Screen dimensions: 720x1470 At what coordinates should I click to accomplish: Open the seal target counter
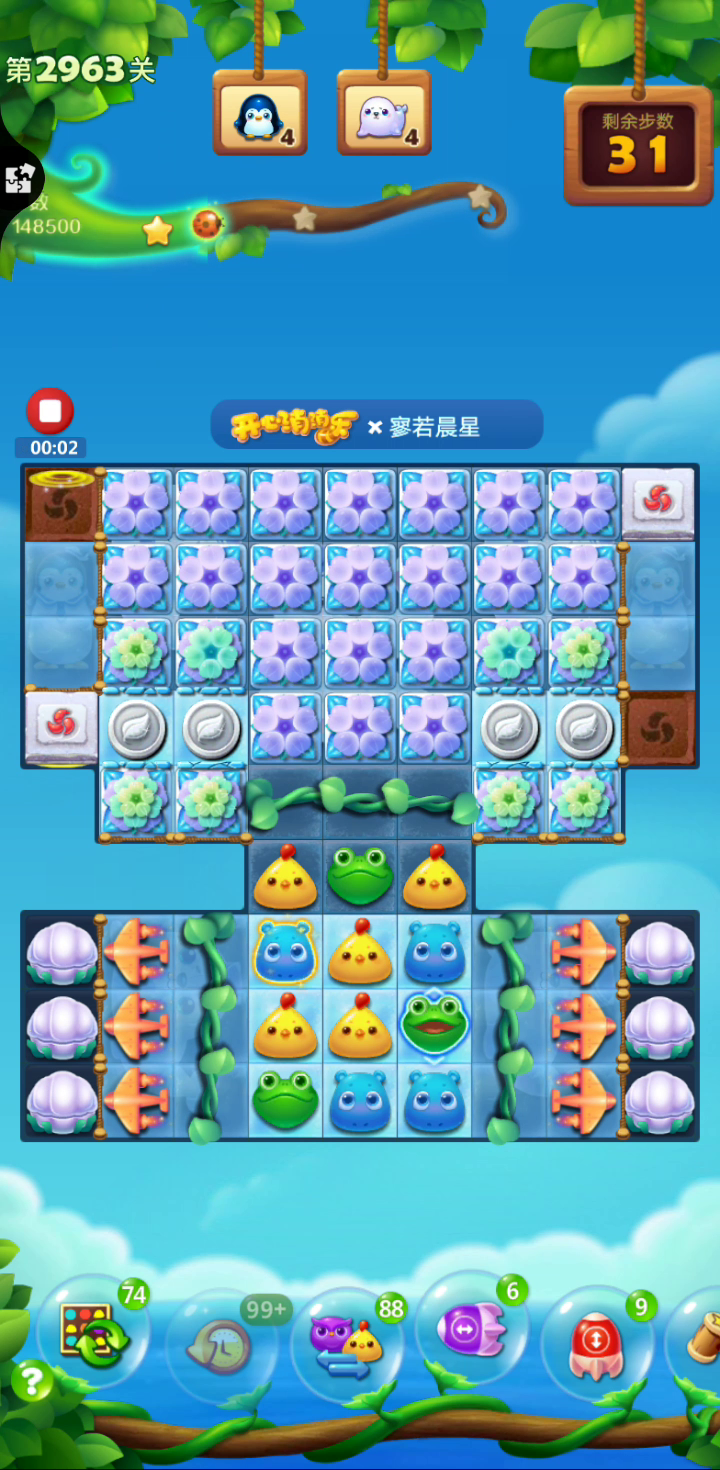pyautogui.click(x=384, y=112)
